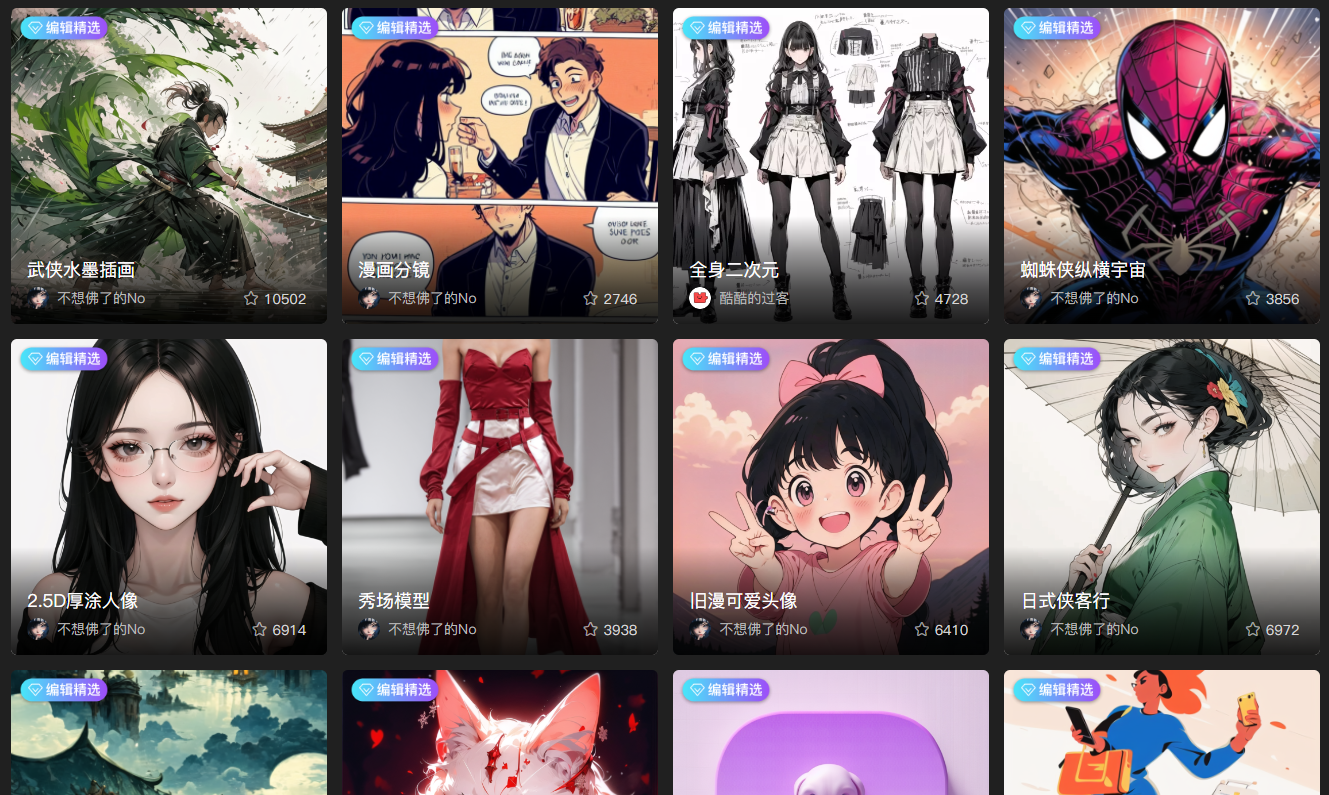The image size is (1329, 795).
Task: Star the 日式侠客行 card
Action: [1253, 629]
